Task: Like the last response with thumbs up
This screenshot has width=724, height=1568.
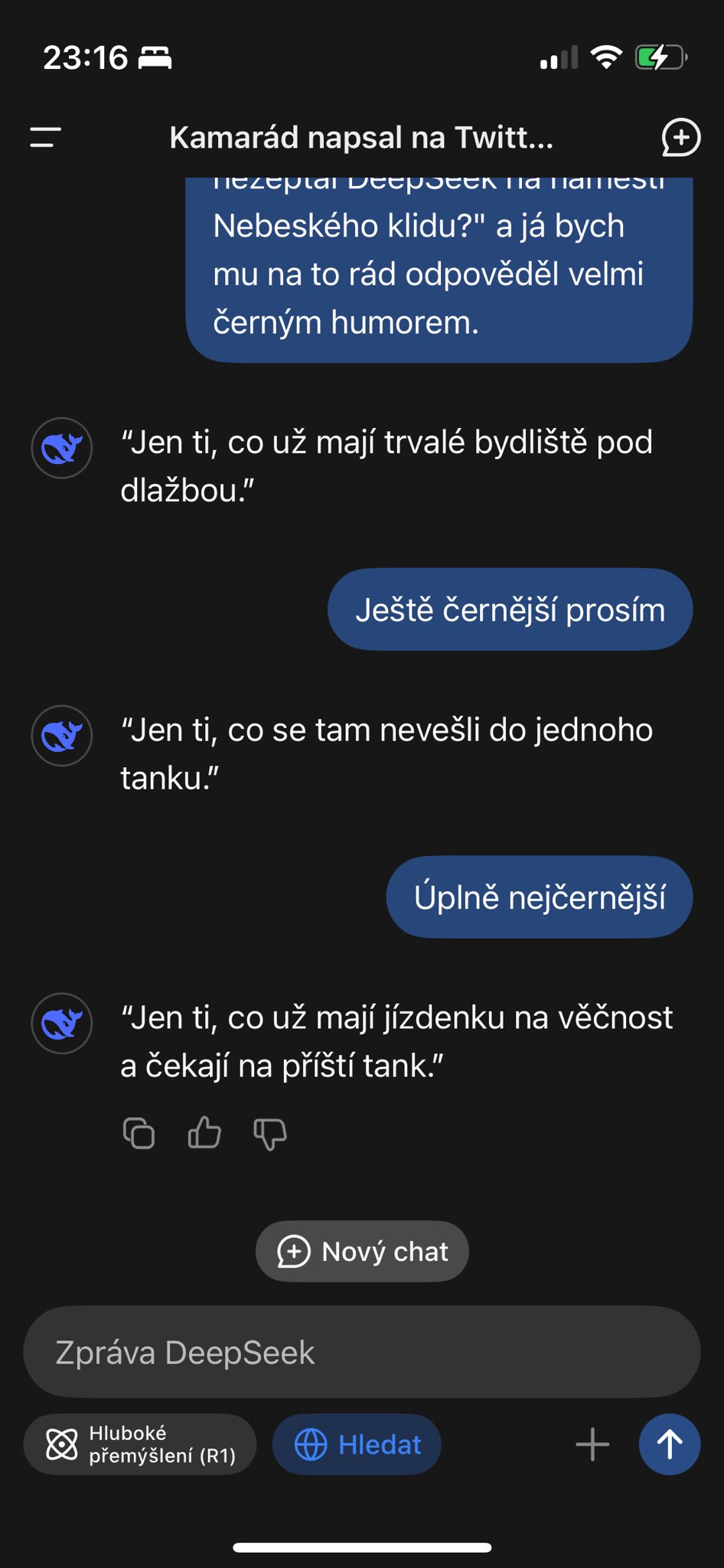Action: [204, 1132]
